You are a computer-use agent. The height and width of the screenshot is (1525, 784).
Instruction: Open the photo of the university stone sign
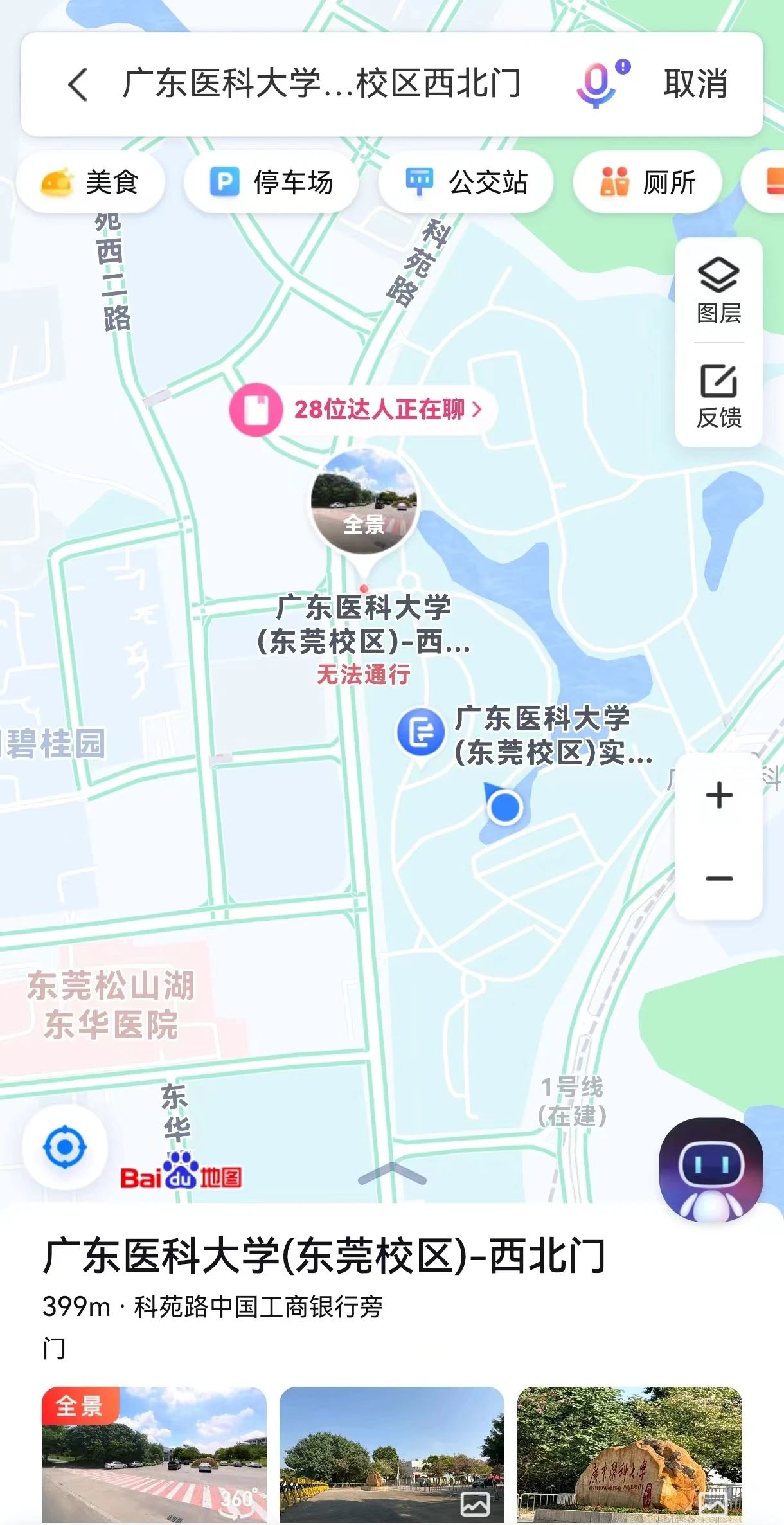[630, 1454]
